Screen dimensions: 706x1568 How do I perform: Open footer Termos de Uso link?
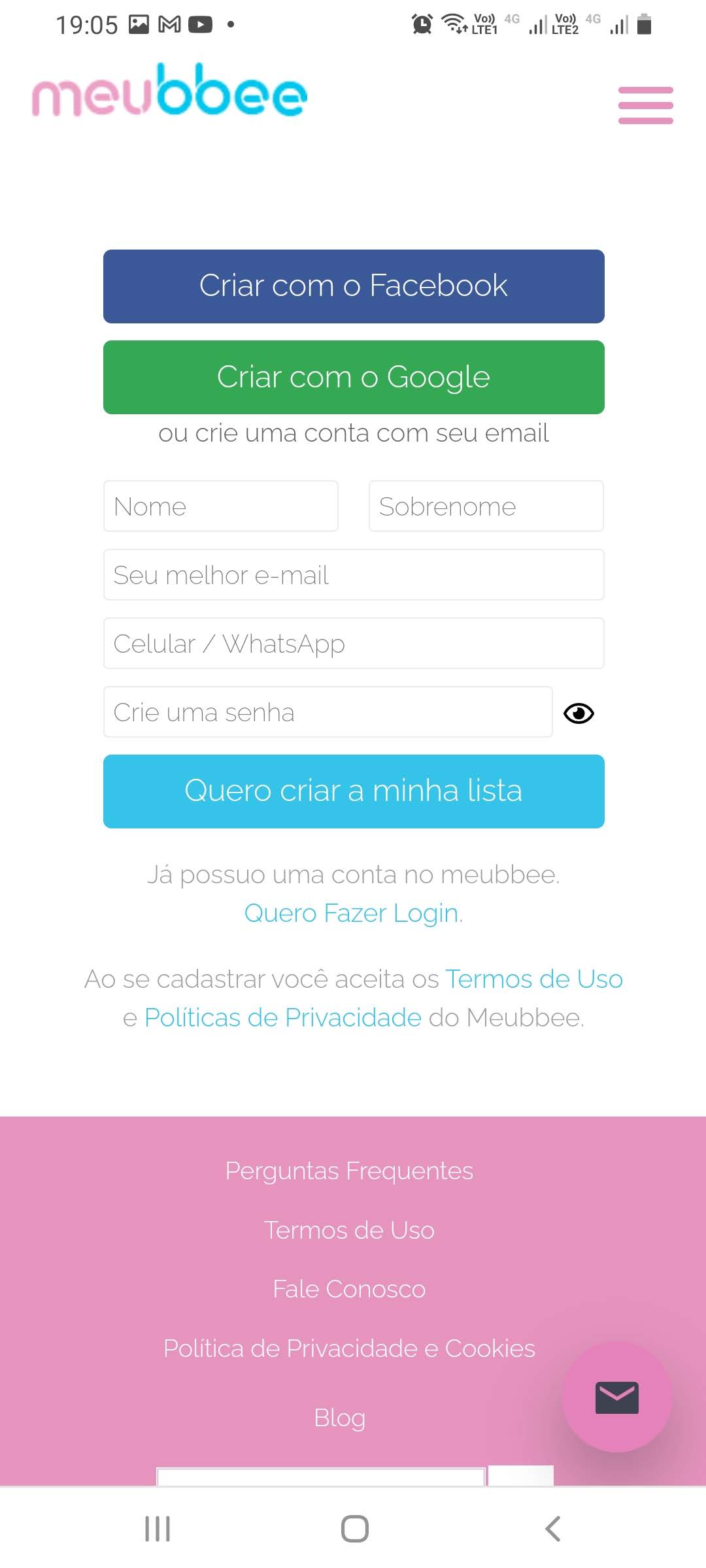click(349, 1230)
